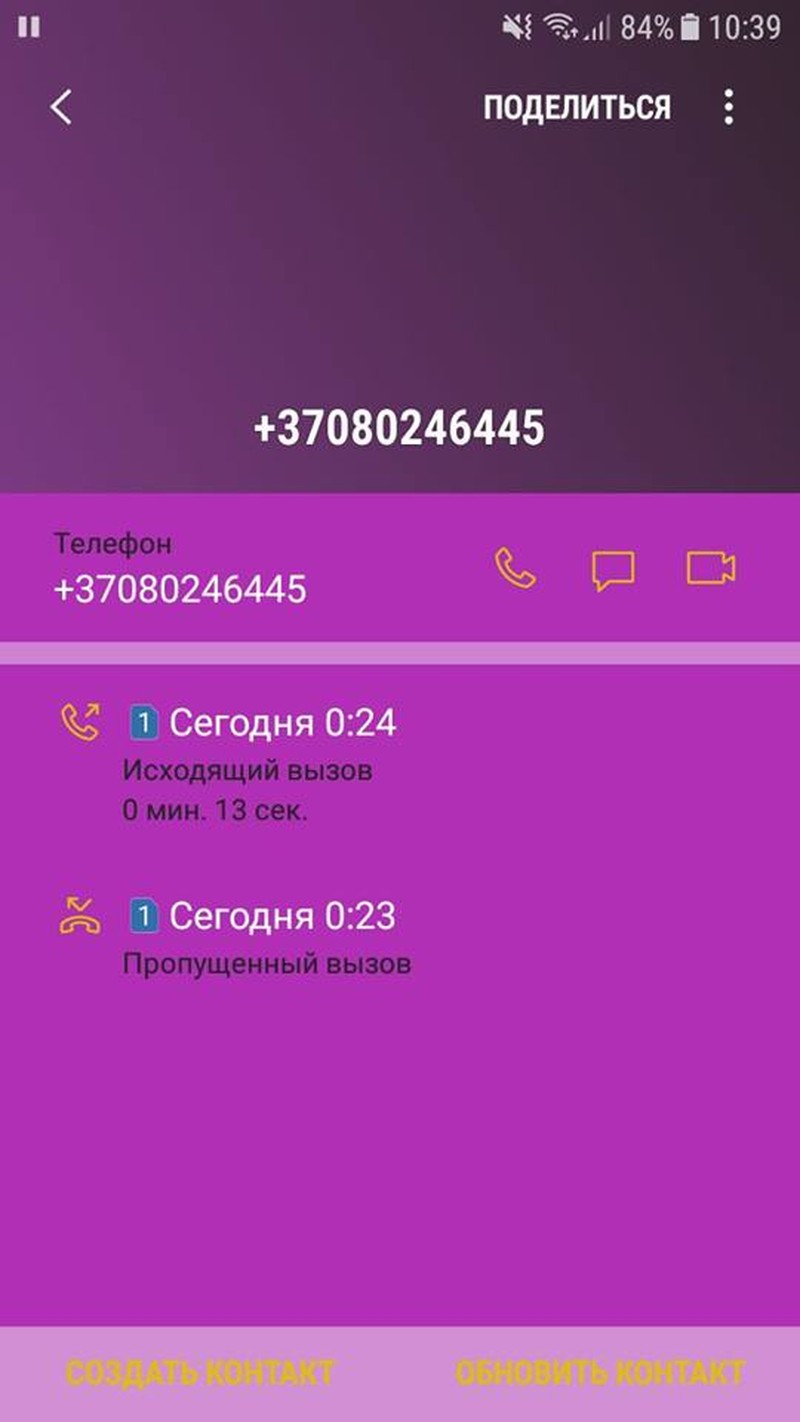Open the three-dot overflow menu
The height and width of the screenshot is (1422, 800).
click(x=729, y=107)
